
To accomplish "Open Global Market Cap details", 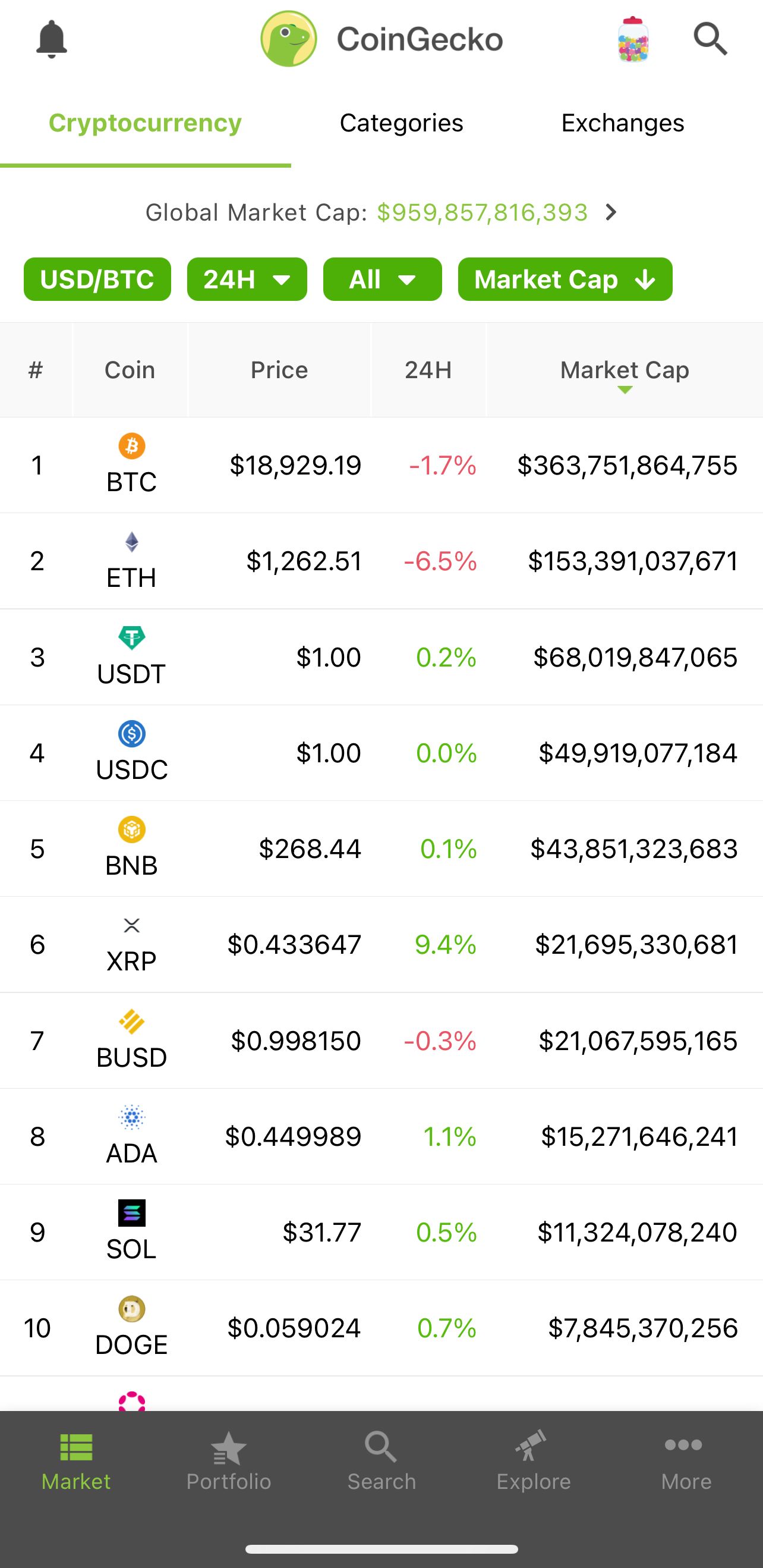I will click(x=381, y=212).
